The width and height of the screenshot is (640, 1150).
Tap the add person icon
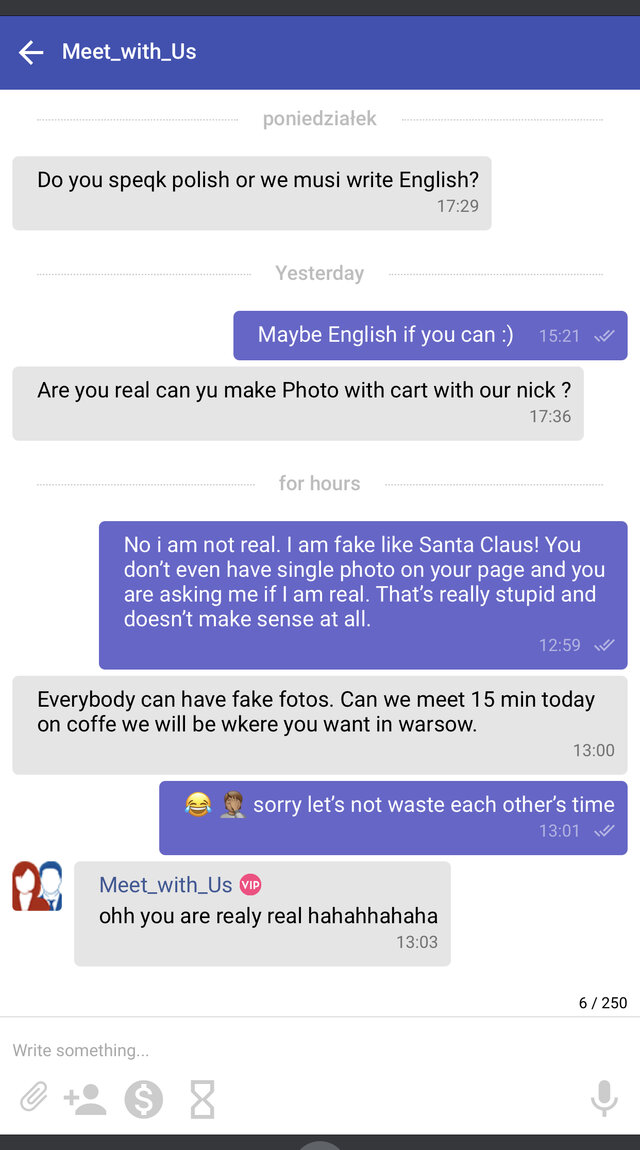85,1099
